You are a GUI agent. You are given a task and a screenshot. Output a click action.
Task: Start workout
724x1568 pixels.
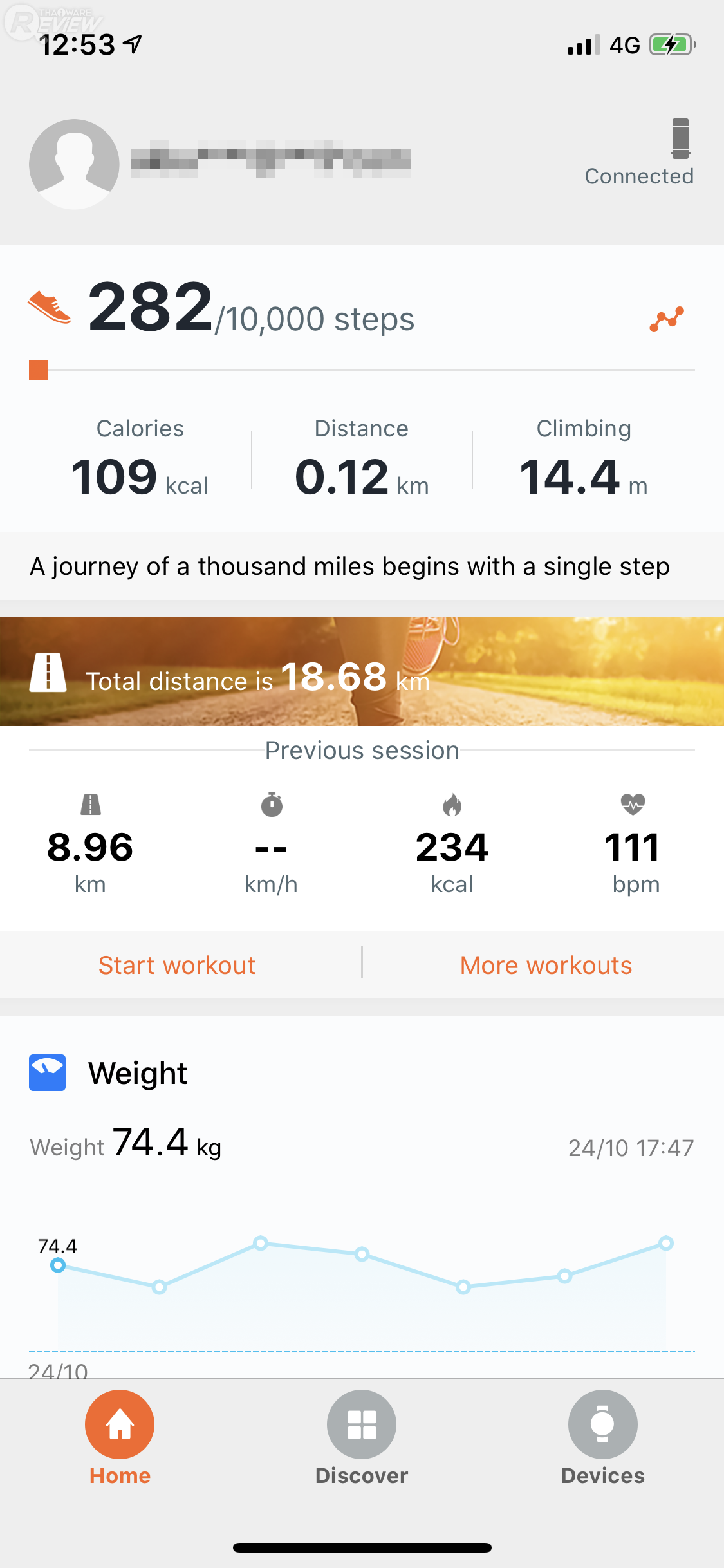(177, 966)
